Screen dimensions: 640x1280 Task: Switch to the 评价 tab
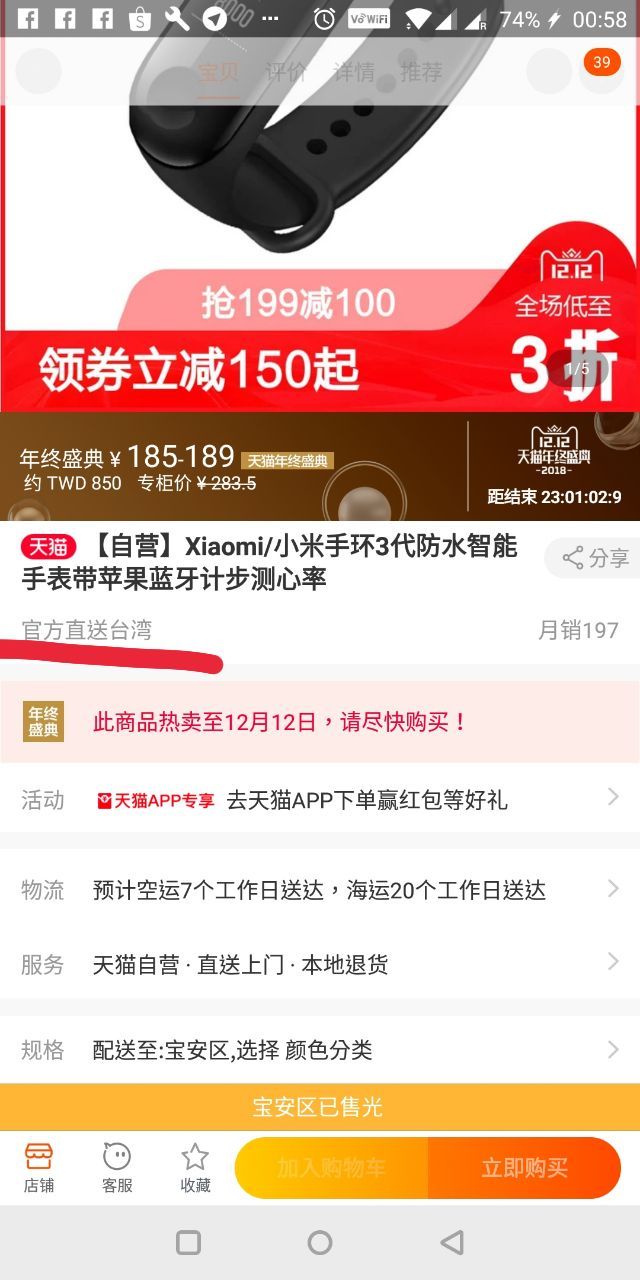point(285,72)
